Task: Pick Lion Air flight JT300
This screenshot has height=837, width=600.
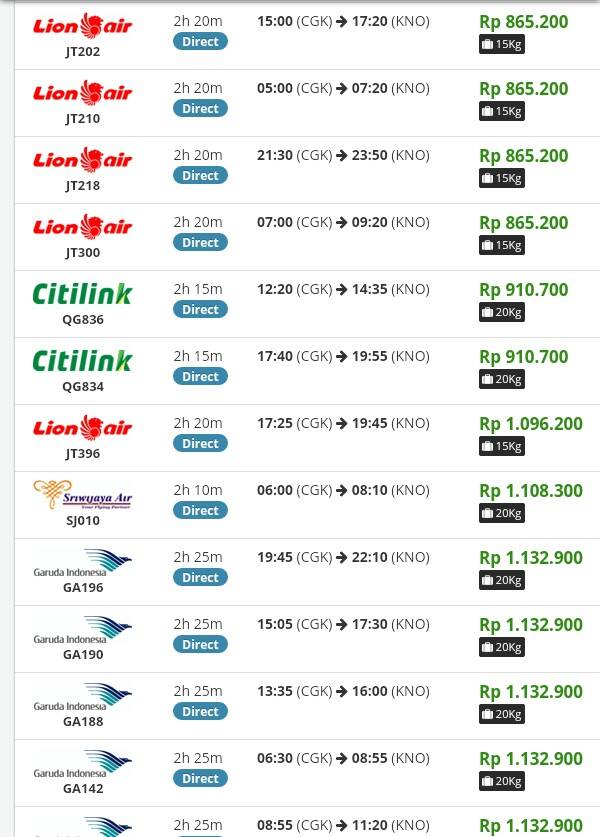Action: pyautogui.click(x=300, y=236)
